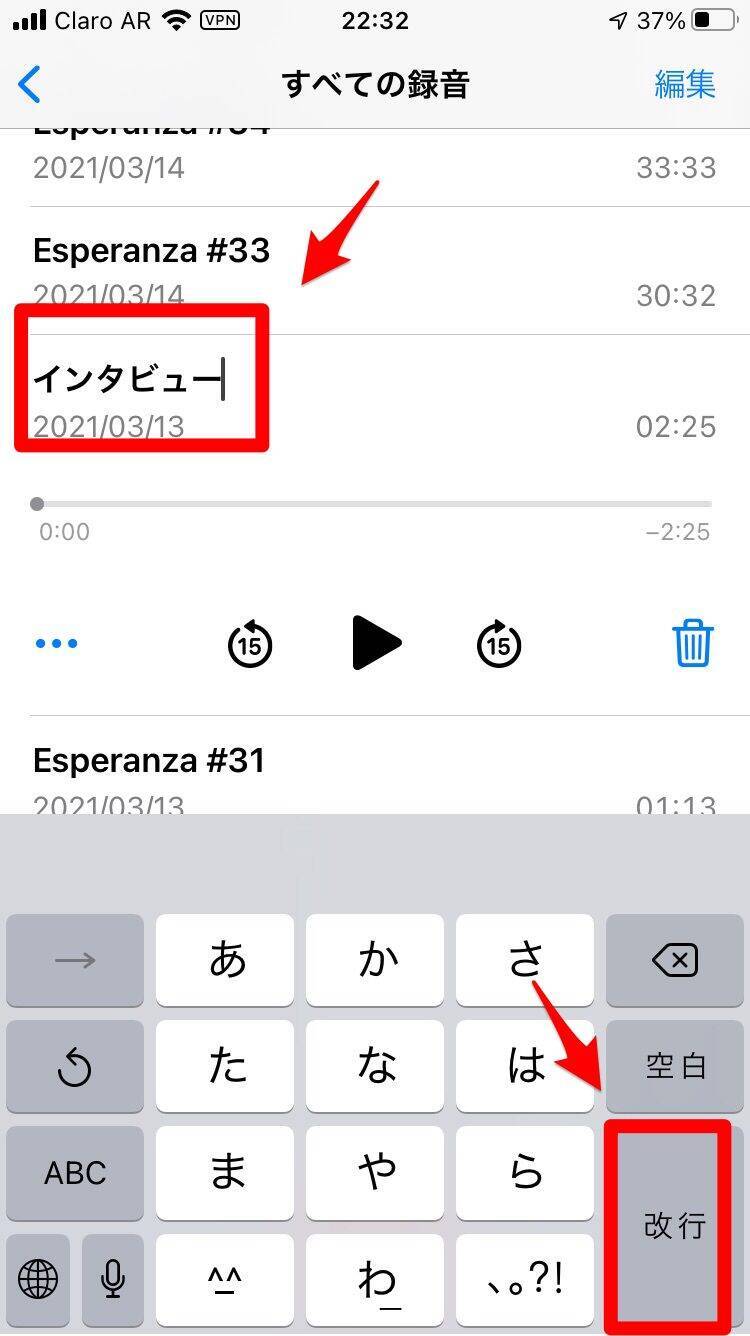Skip forward 15 seconds
750x1336 pixels.
pyautogui.click(x=499, y=644)
